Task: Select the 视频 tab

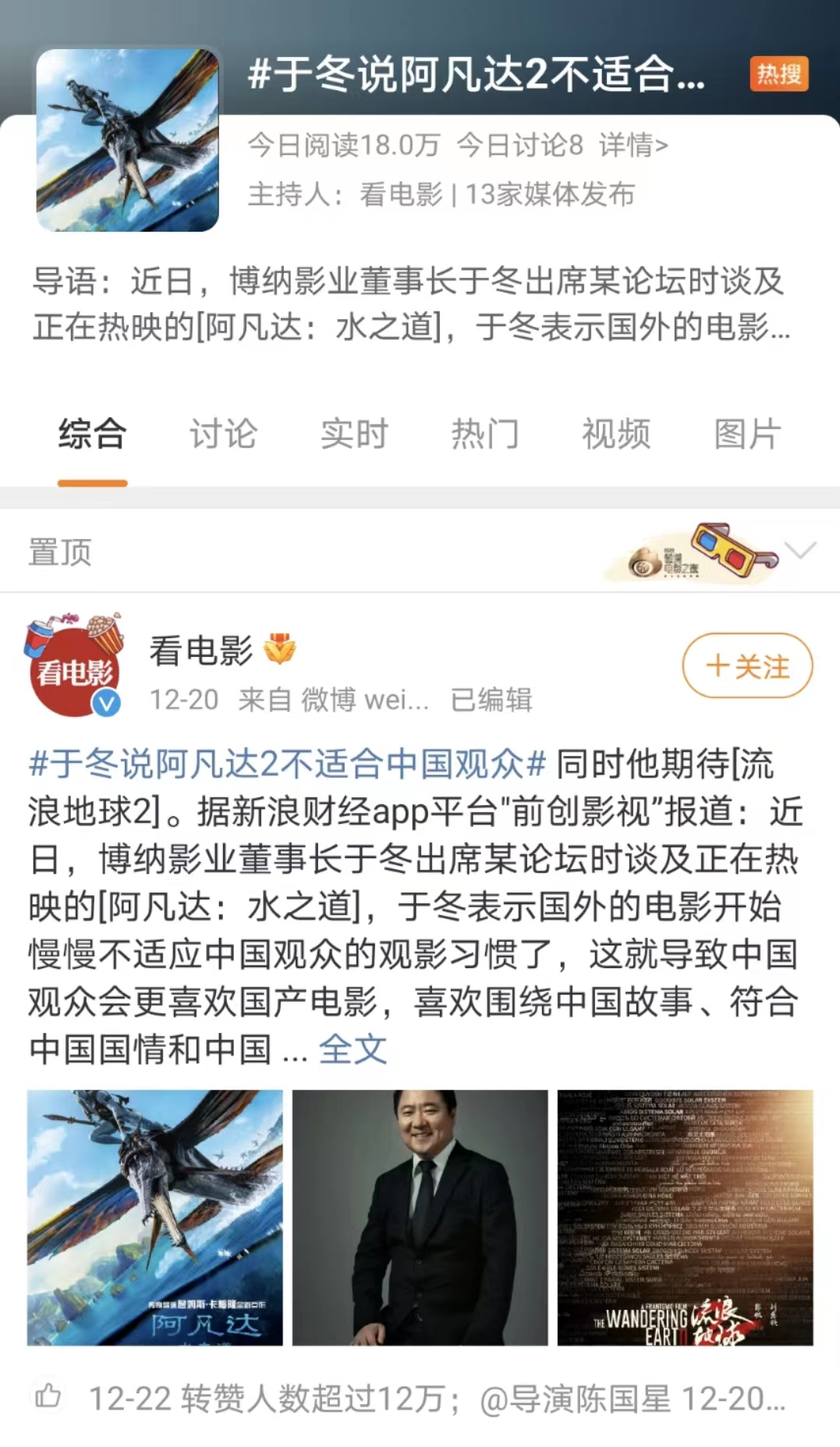Action: (615, 434)
